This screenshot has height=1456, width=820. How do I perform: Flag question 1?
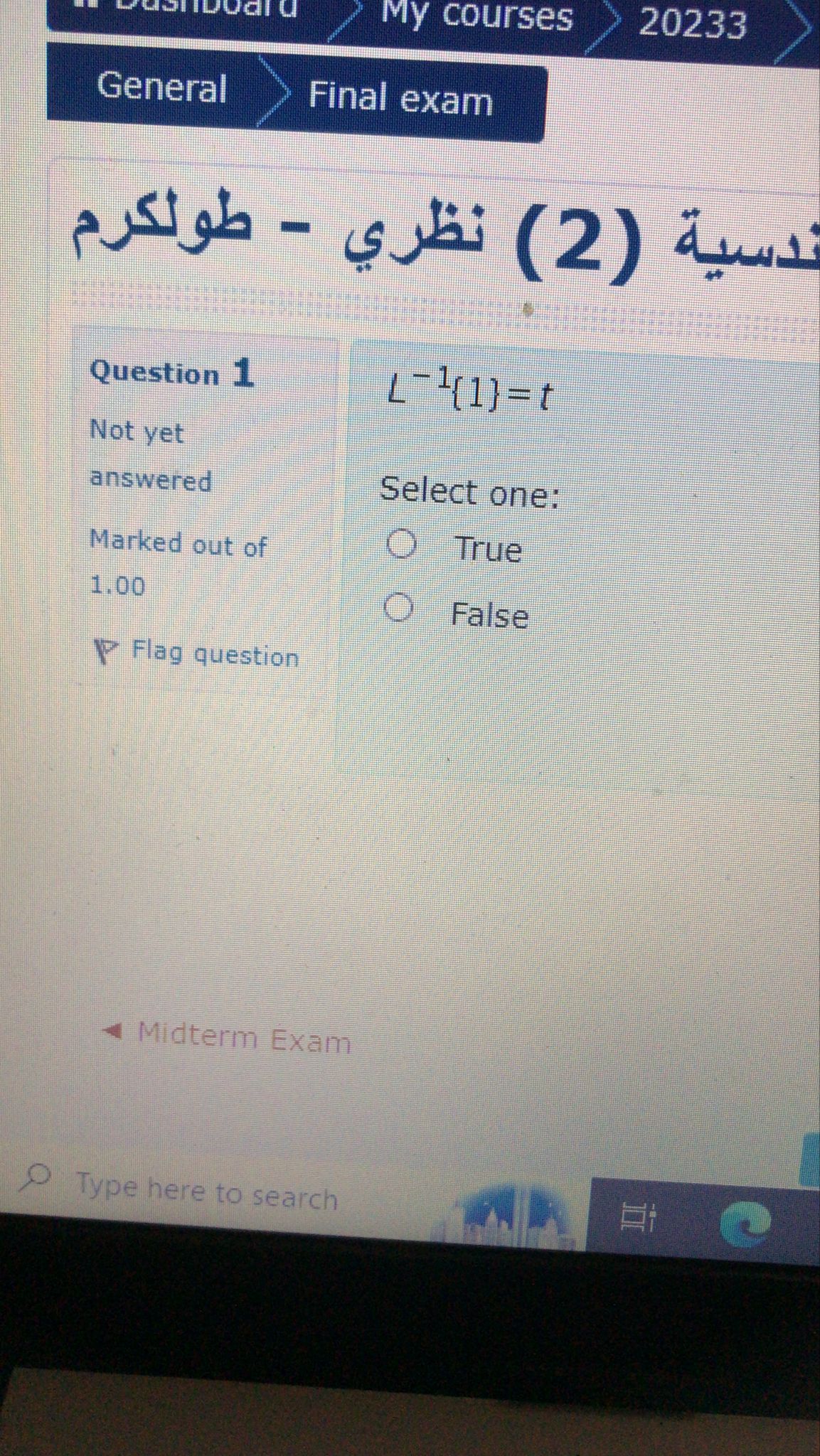[x=197, y=653]
